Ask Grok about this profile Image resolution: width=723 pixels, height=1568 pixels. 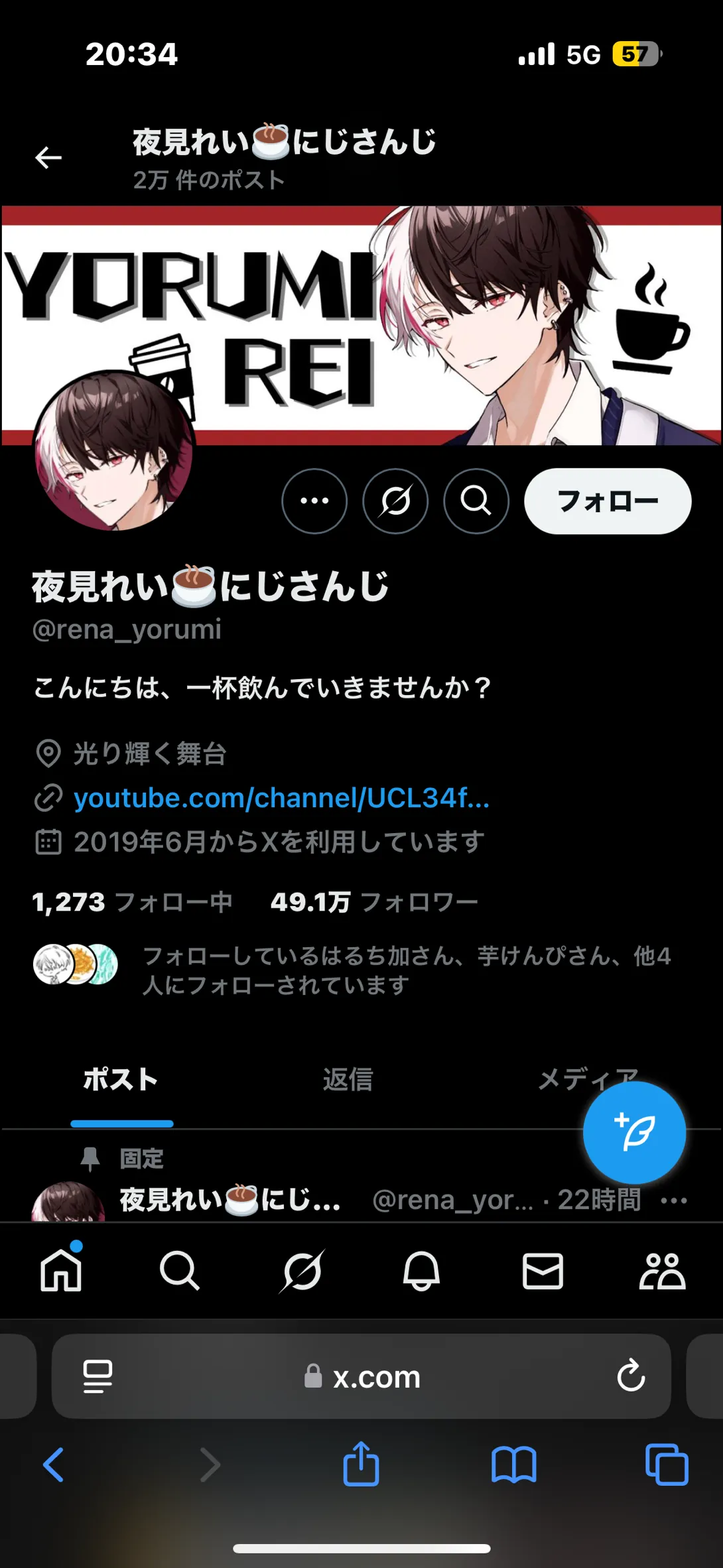click(x=395, y=501)
